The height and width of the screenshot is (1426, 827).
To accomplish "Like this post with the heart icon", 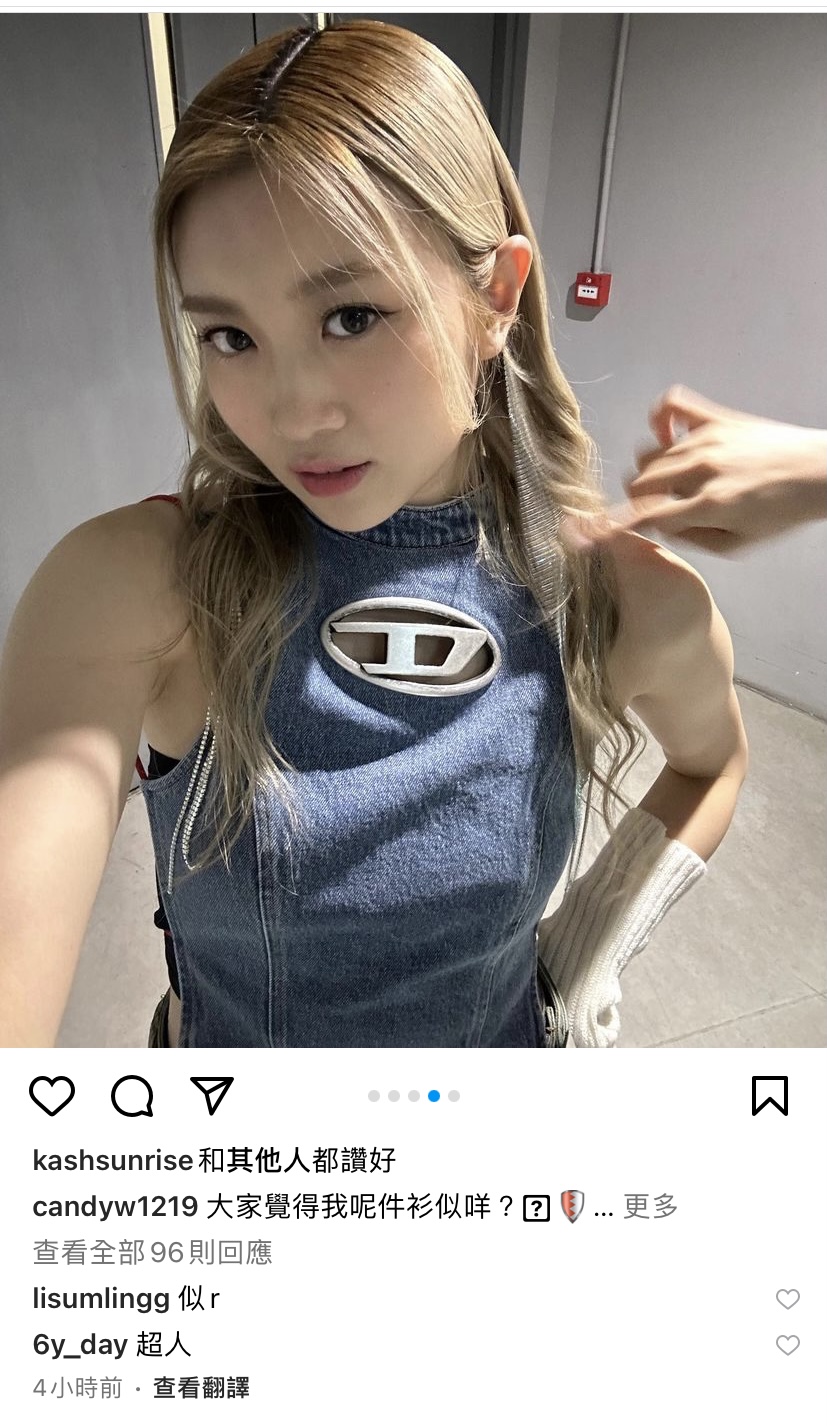I will (x=52, y=1096).
